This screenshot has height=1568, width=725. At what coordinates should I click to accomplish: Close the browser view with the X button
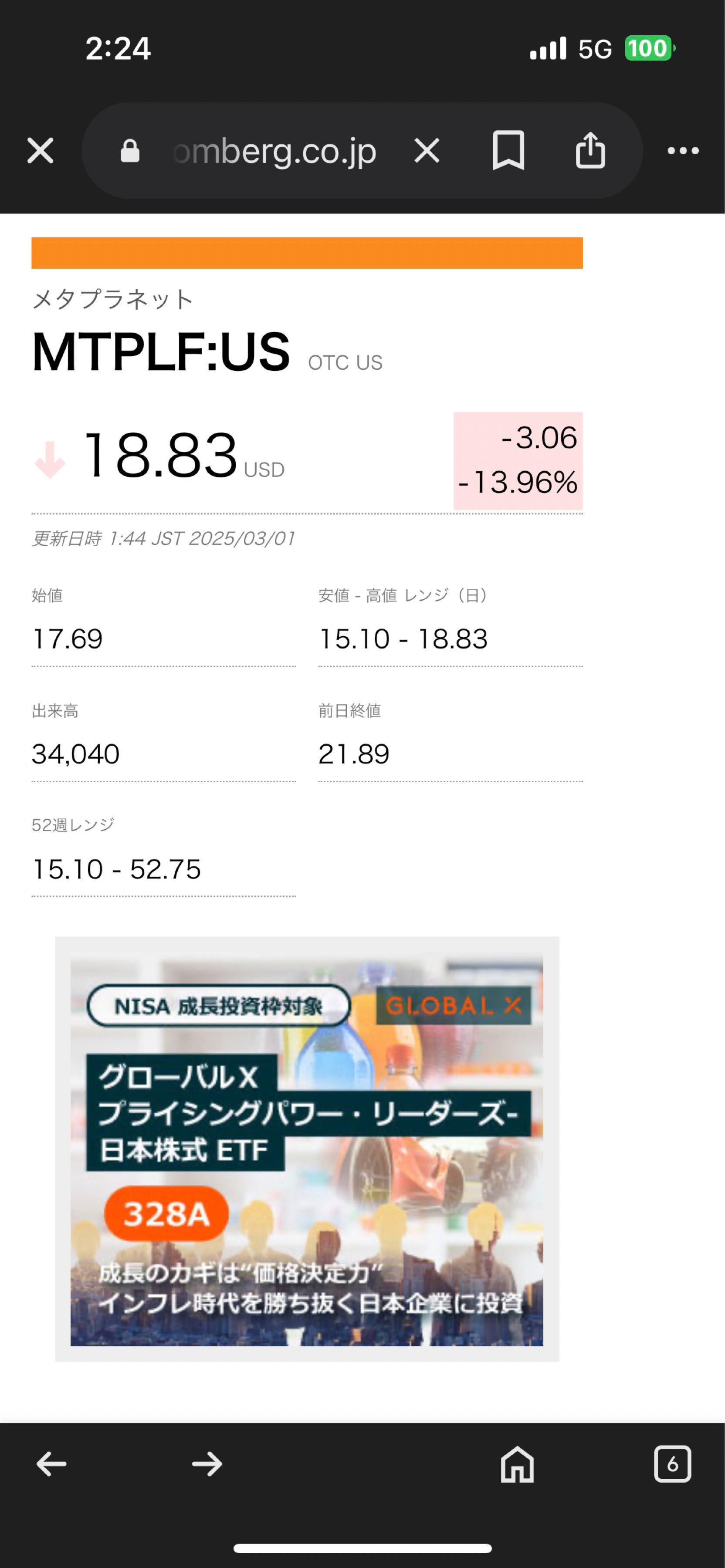[40, 150]
